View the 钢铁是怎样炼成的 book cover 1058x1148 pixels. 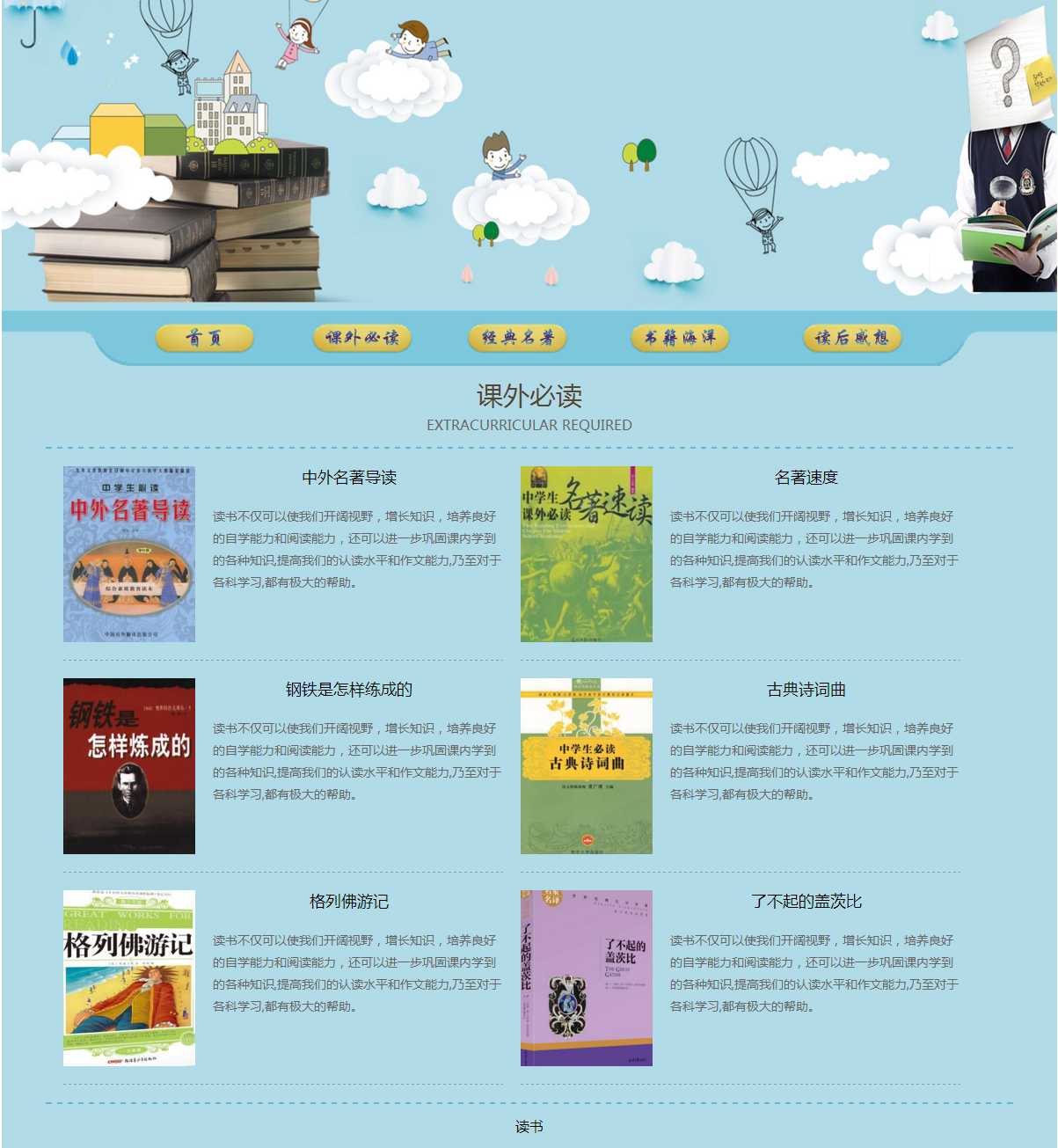point(129,766)
